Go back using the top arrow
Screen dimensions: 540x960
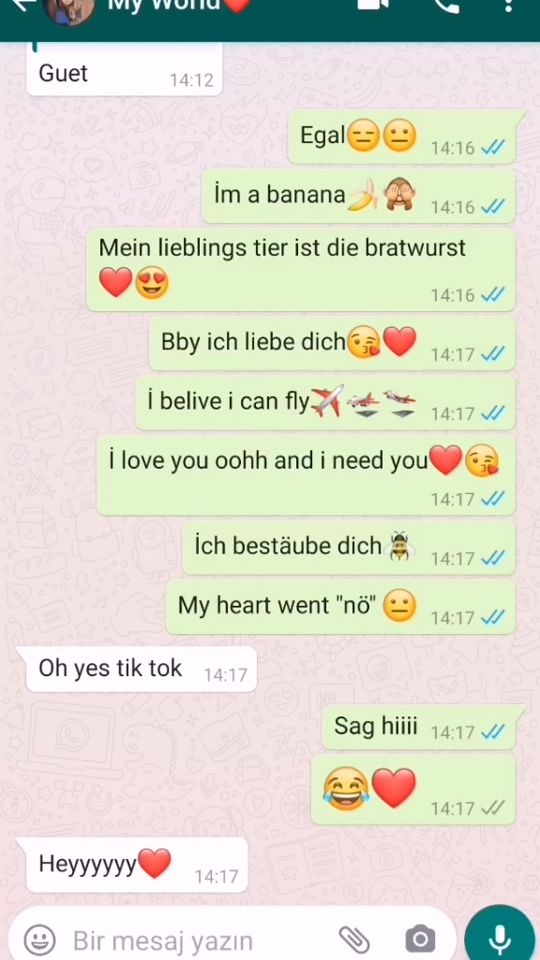18,4
